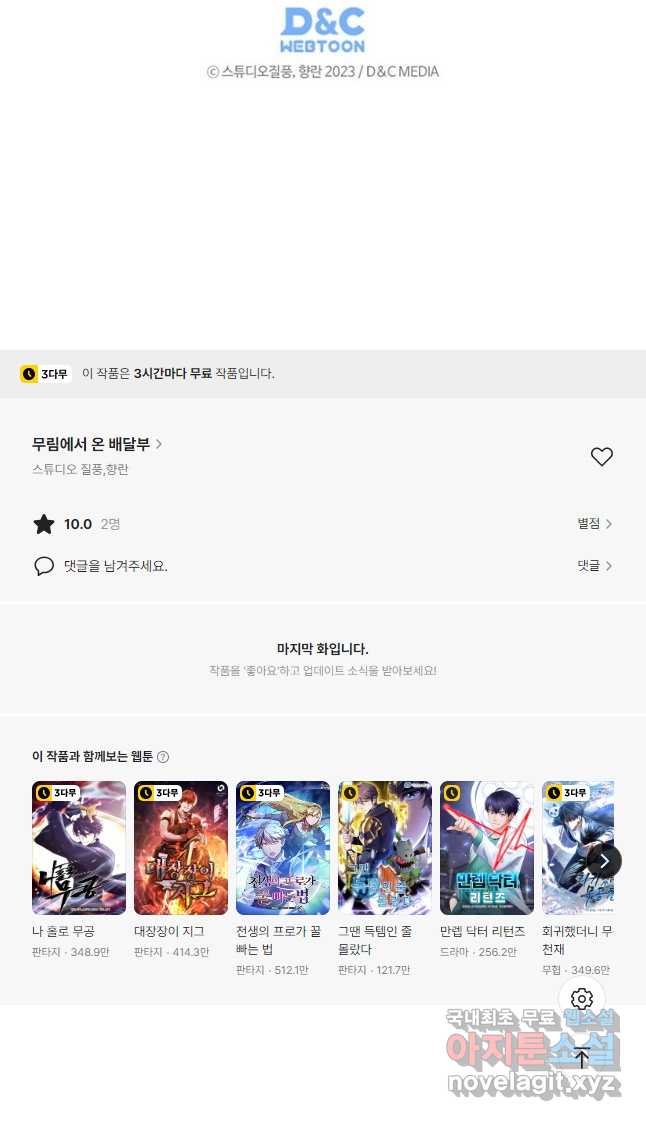The image size is (646, 1121).
Task: Show next recommended webtoons with arrow
Action: pyautogui.click(x=604, y=860)
